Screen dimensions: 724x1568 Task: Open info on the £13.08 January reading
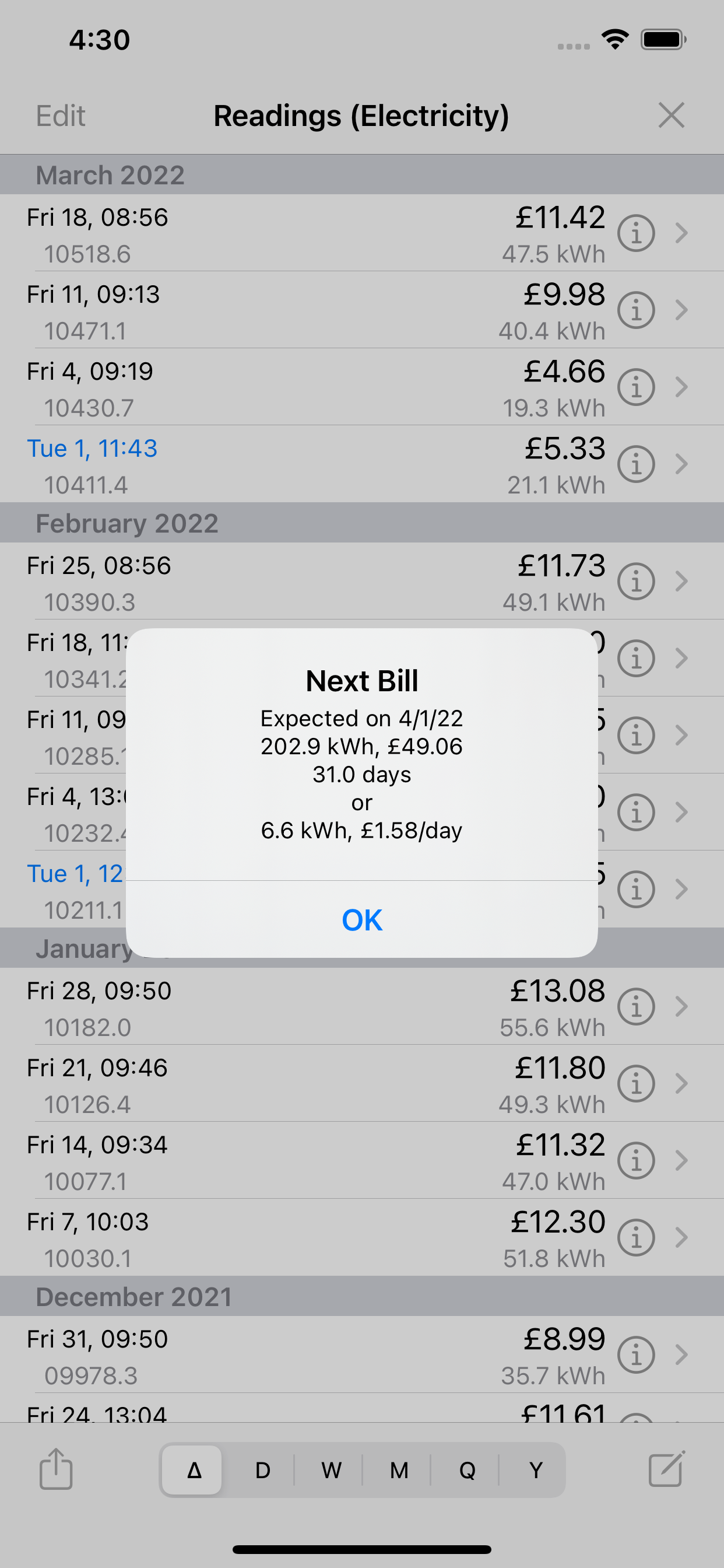[636, 1007]
